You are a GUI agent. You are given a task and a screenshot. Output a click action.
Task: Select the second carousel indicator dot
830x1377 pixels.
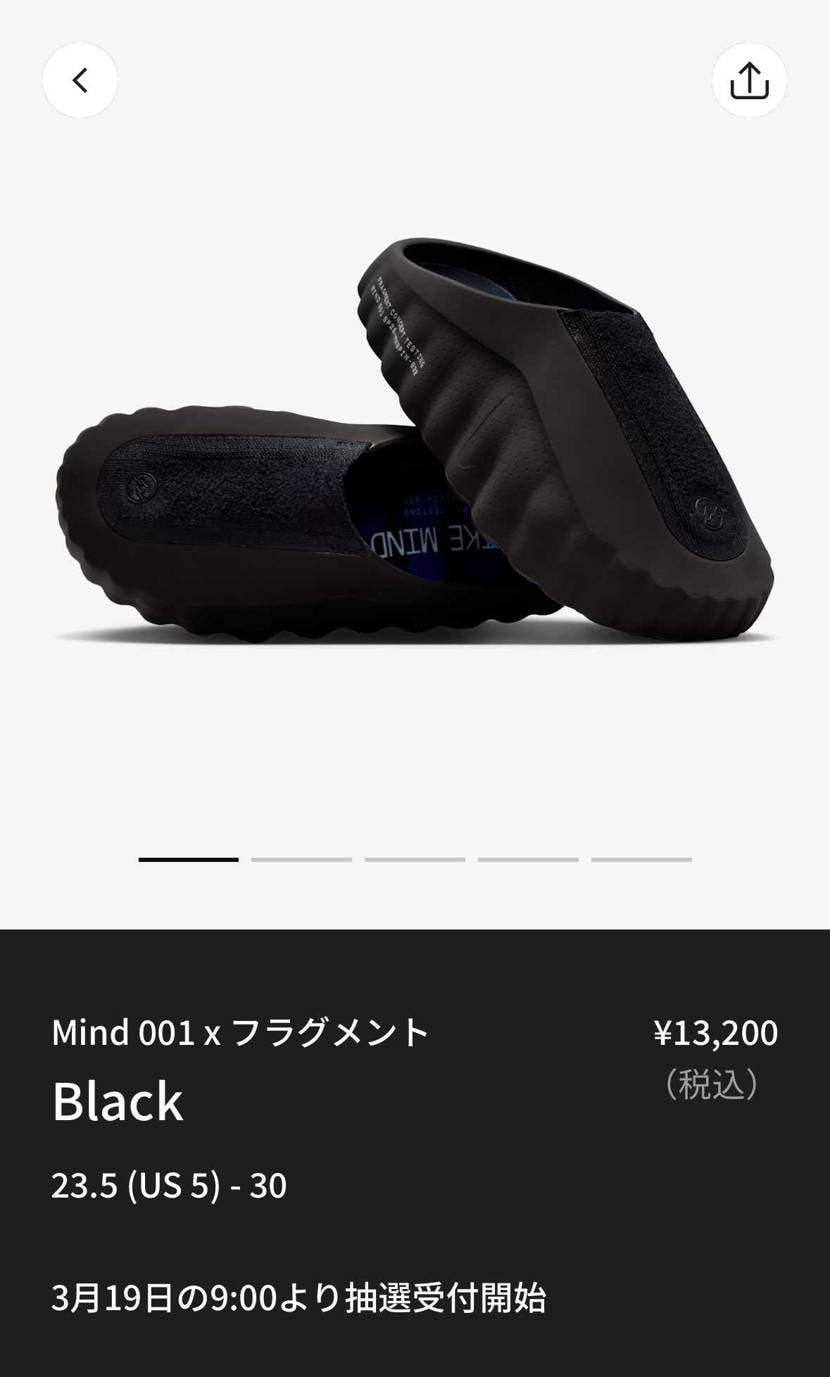pos(301,859)
